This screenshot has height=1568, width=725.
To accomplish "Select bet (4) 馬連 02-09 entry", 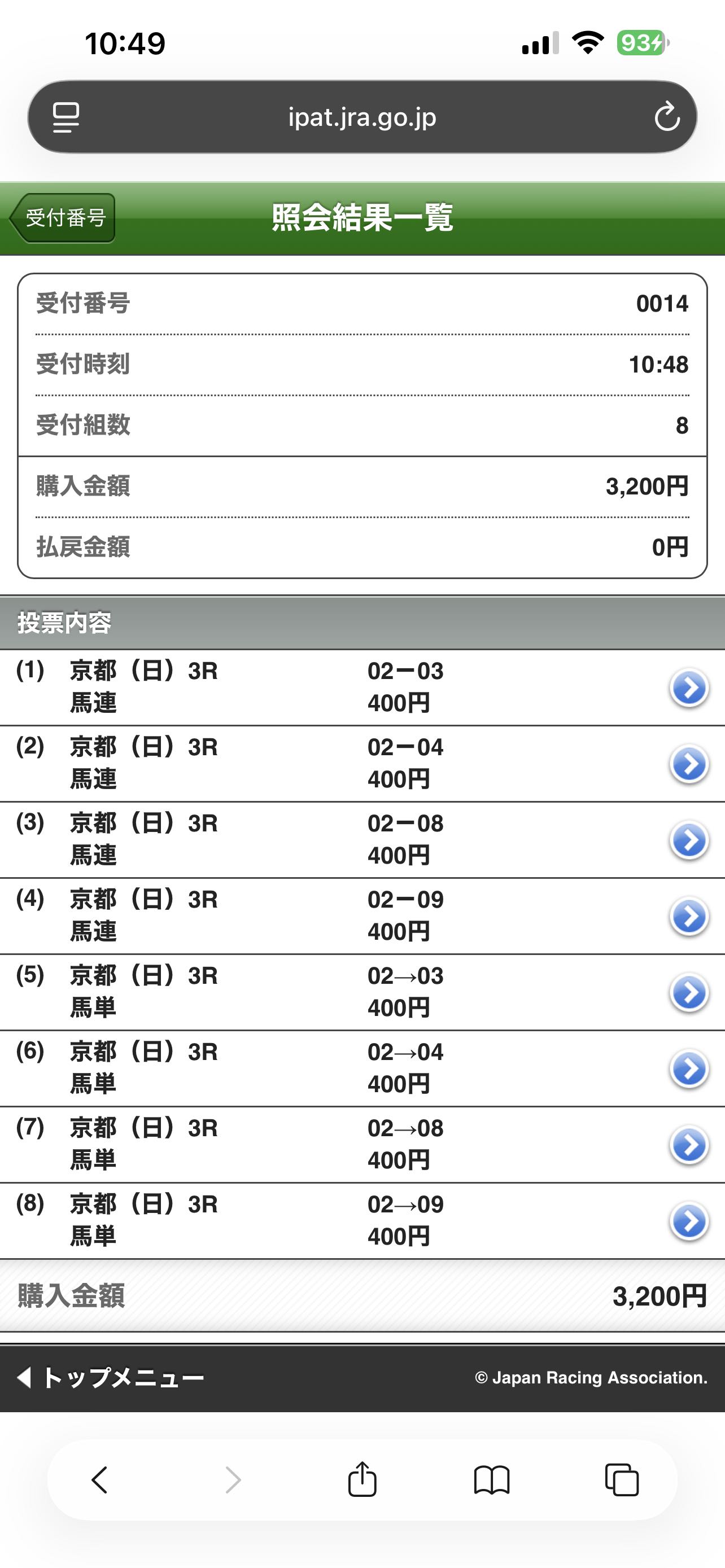I will pos(688,916).
